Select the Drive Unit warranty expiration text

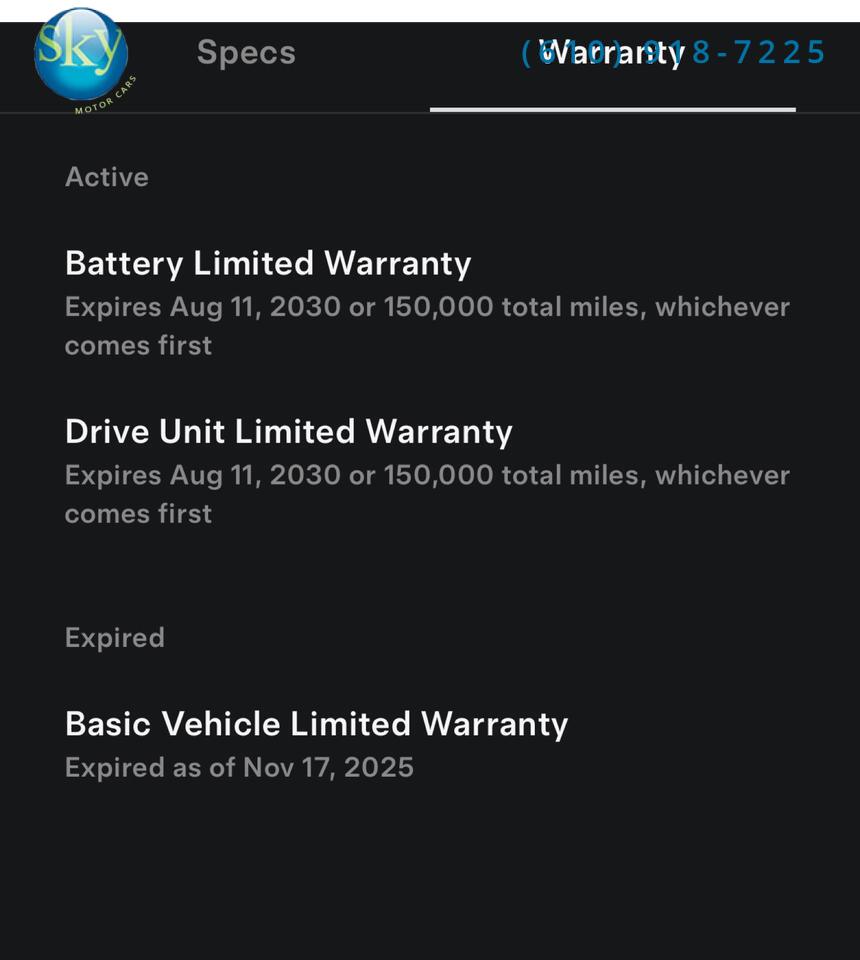[428, 493]
